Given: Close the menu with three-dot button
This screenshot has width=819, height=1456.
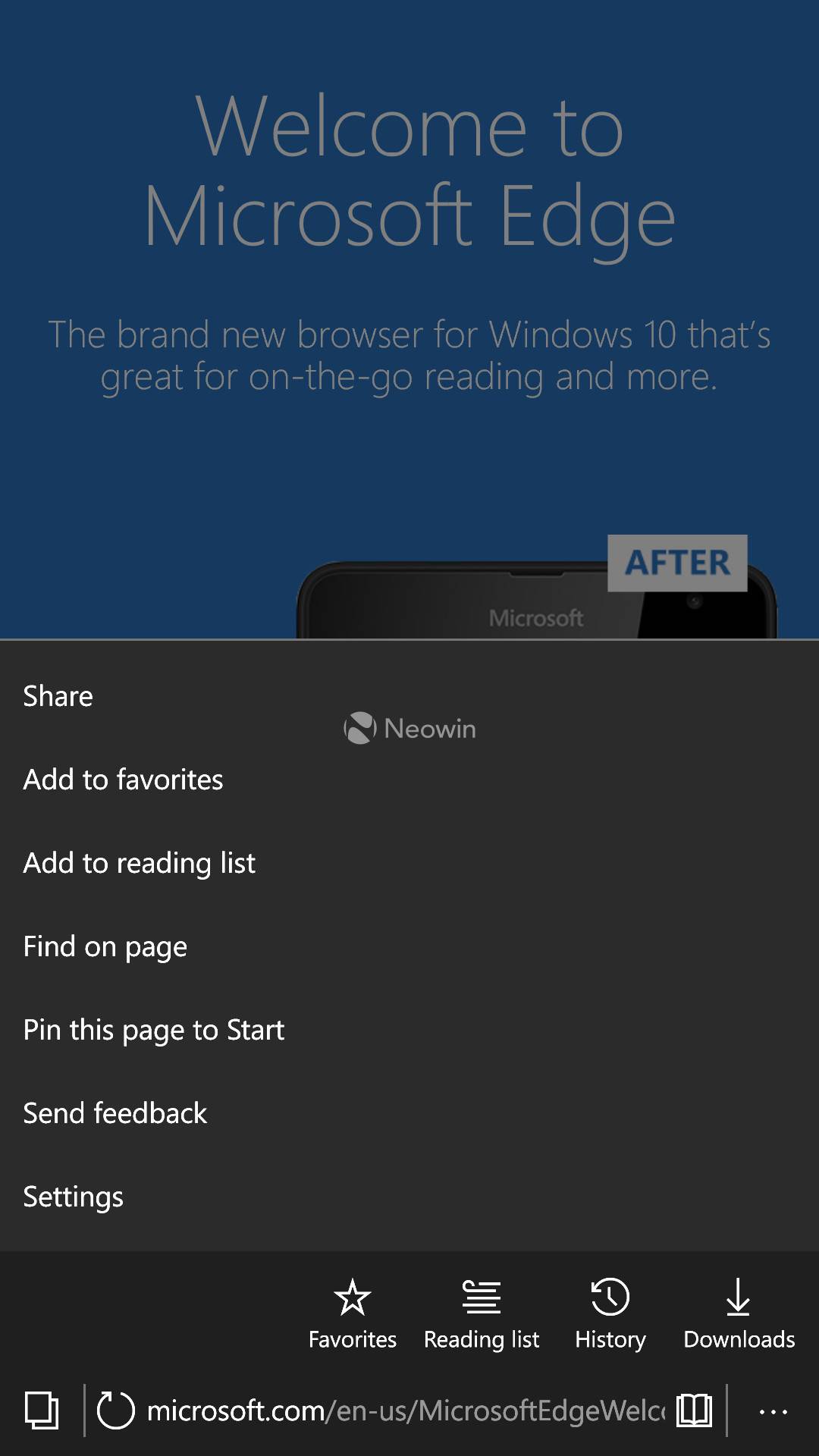Looking at the screenshot, I should click(773, 1411).
